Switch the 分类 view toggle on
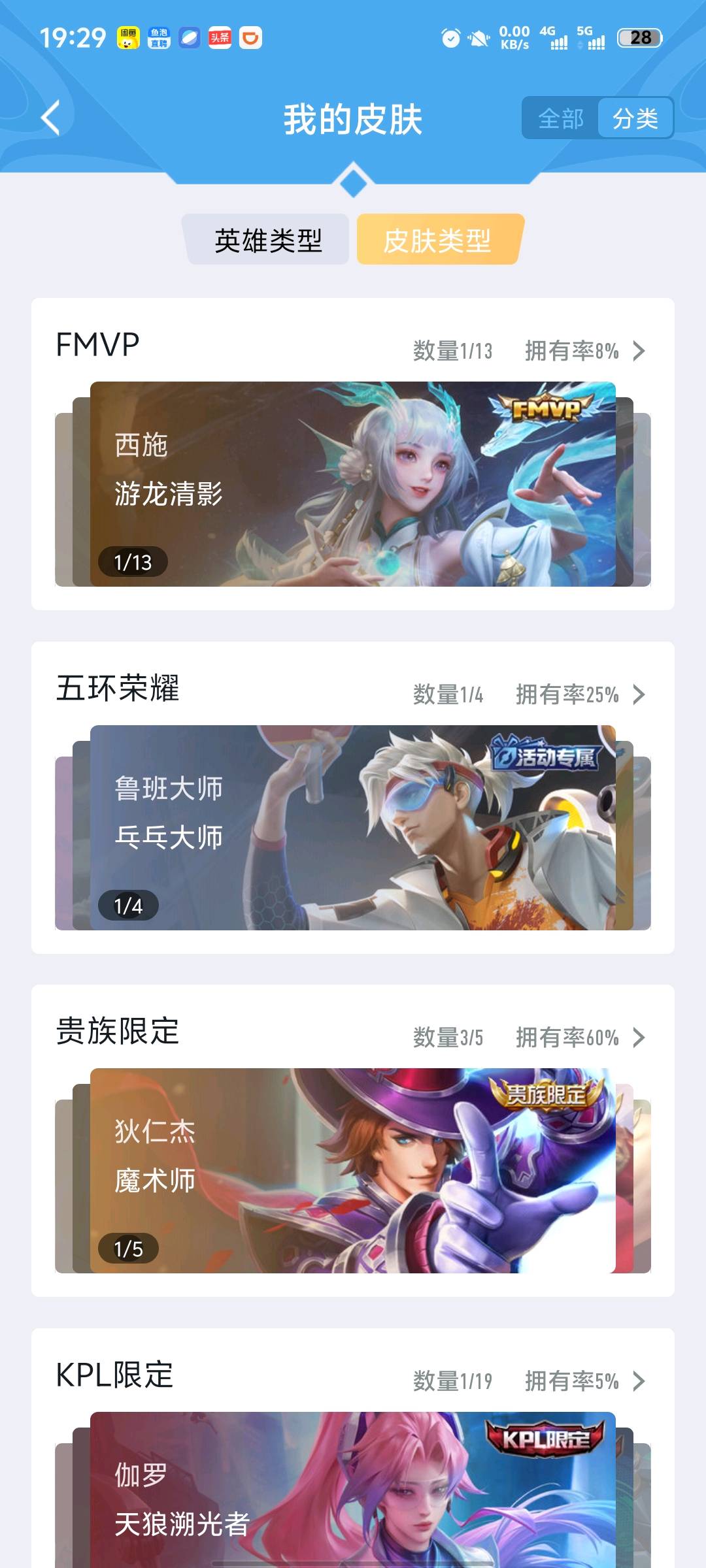 635,118
